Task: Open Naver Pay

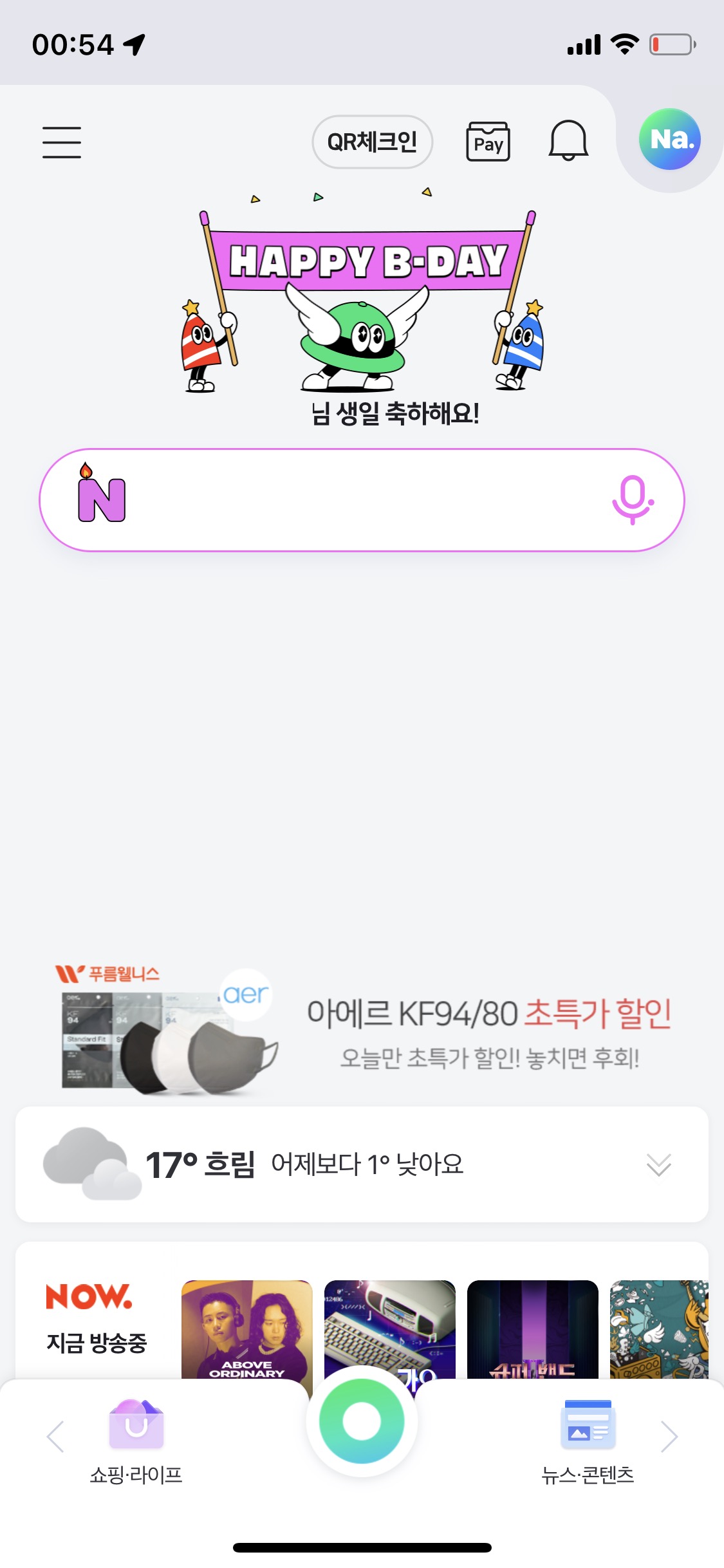Action: pyautogui.click(x=488, y=142)
